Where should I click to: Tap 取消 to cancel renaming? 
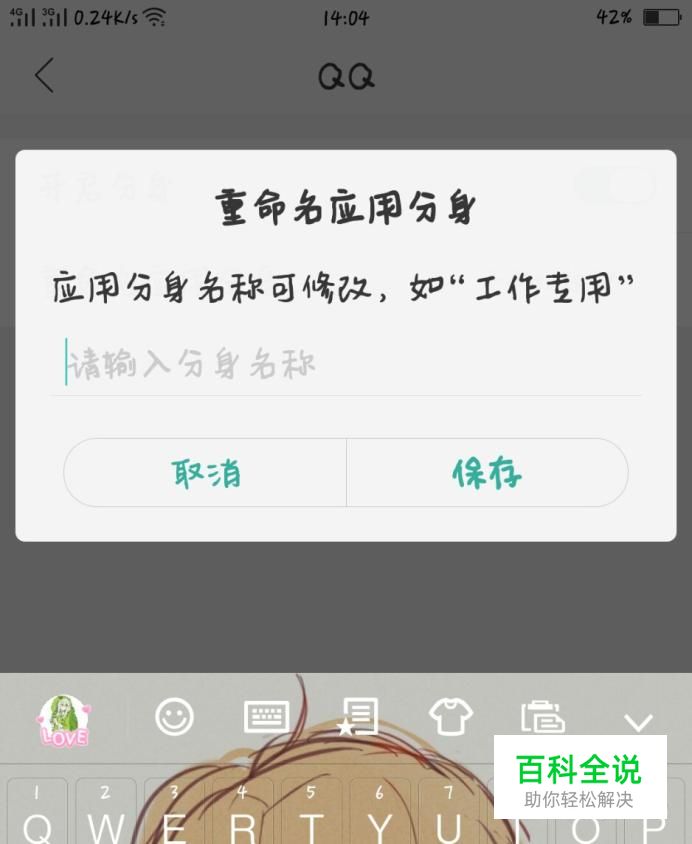(x=206, y=473)
